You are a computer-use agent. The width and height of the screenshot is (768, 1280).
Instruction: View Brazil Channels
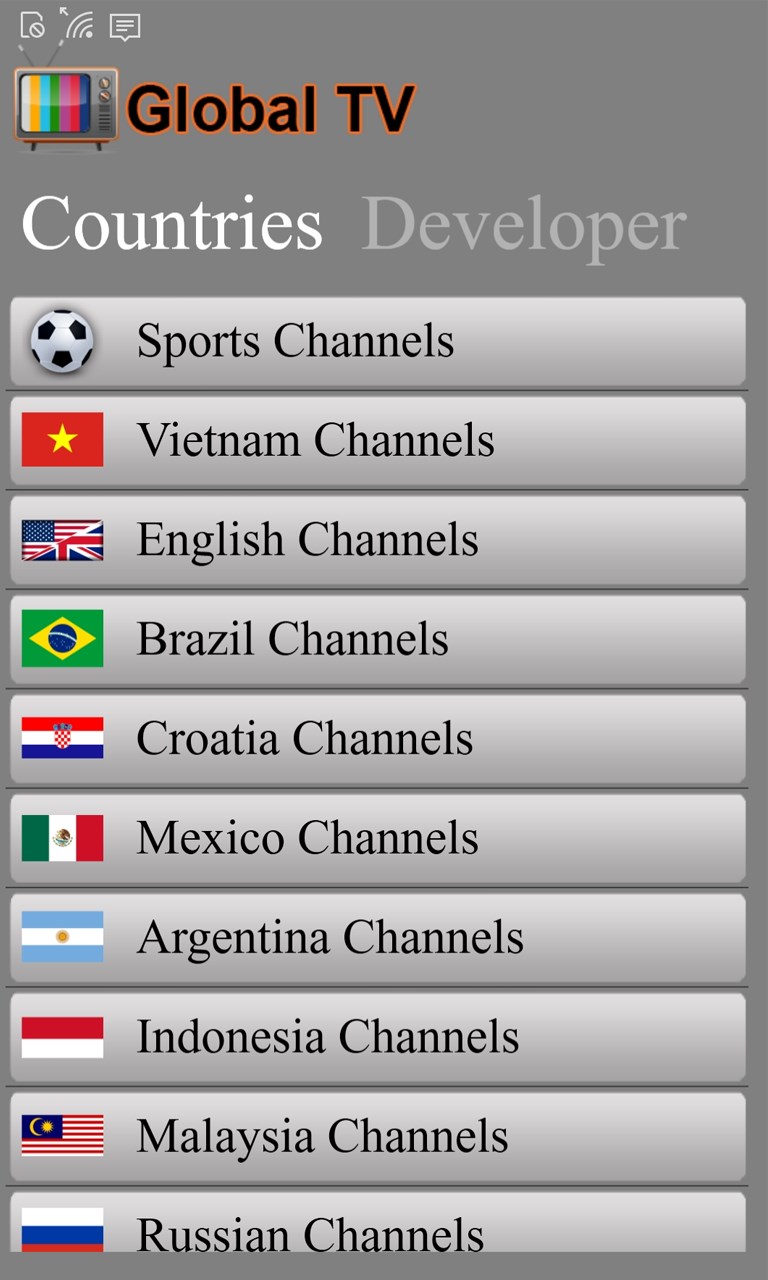pos(378,639)
